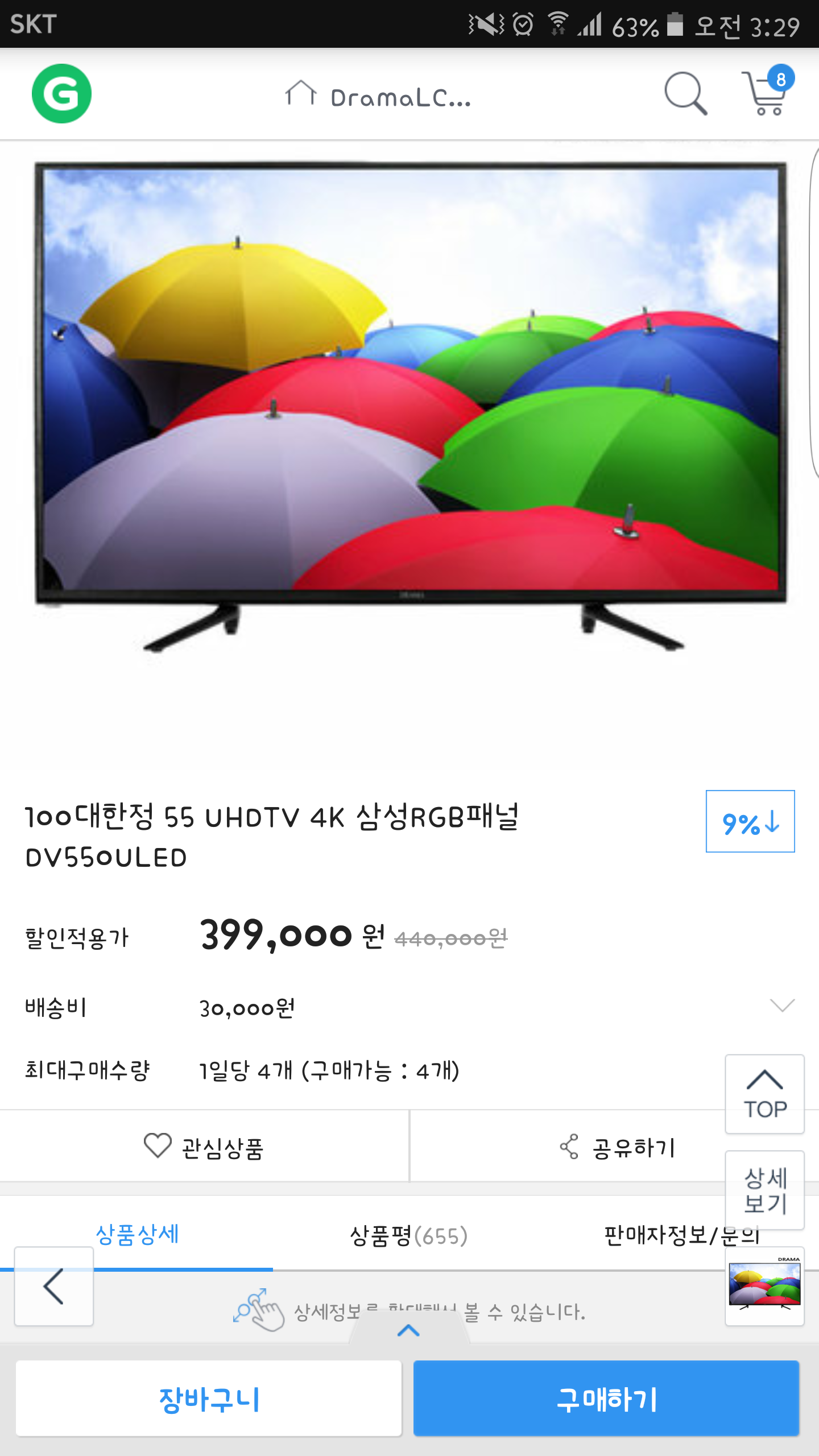Open the recently viewed TV thumbnail
Screen dimensions: 819x1456
764,1285
